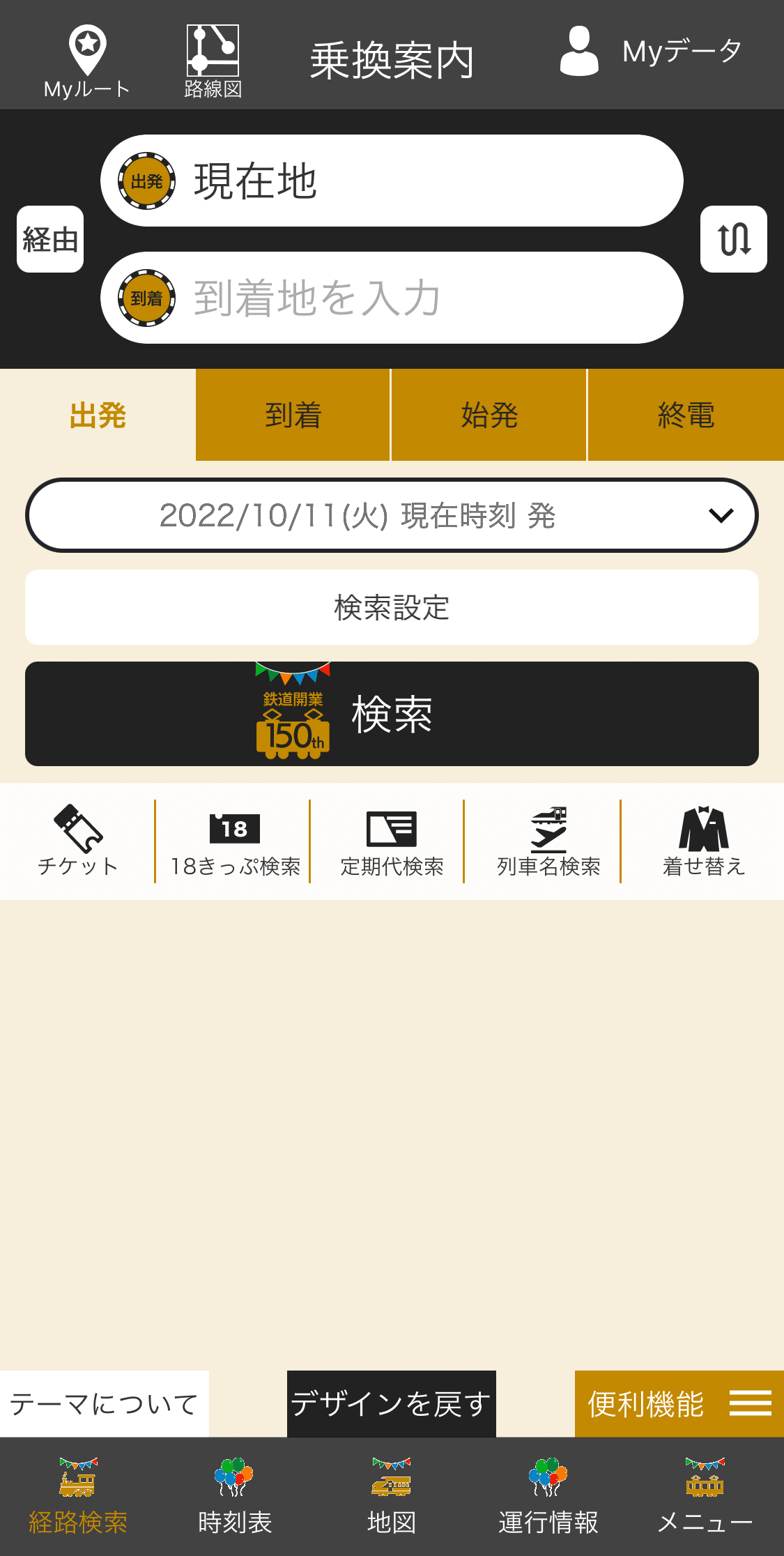Open 18きっぷ検索
Image resolution: width=784 pixels, height=1556 pixels.
pyautogui.click(x=234, y=841)
